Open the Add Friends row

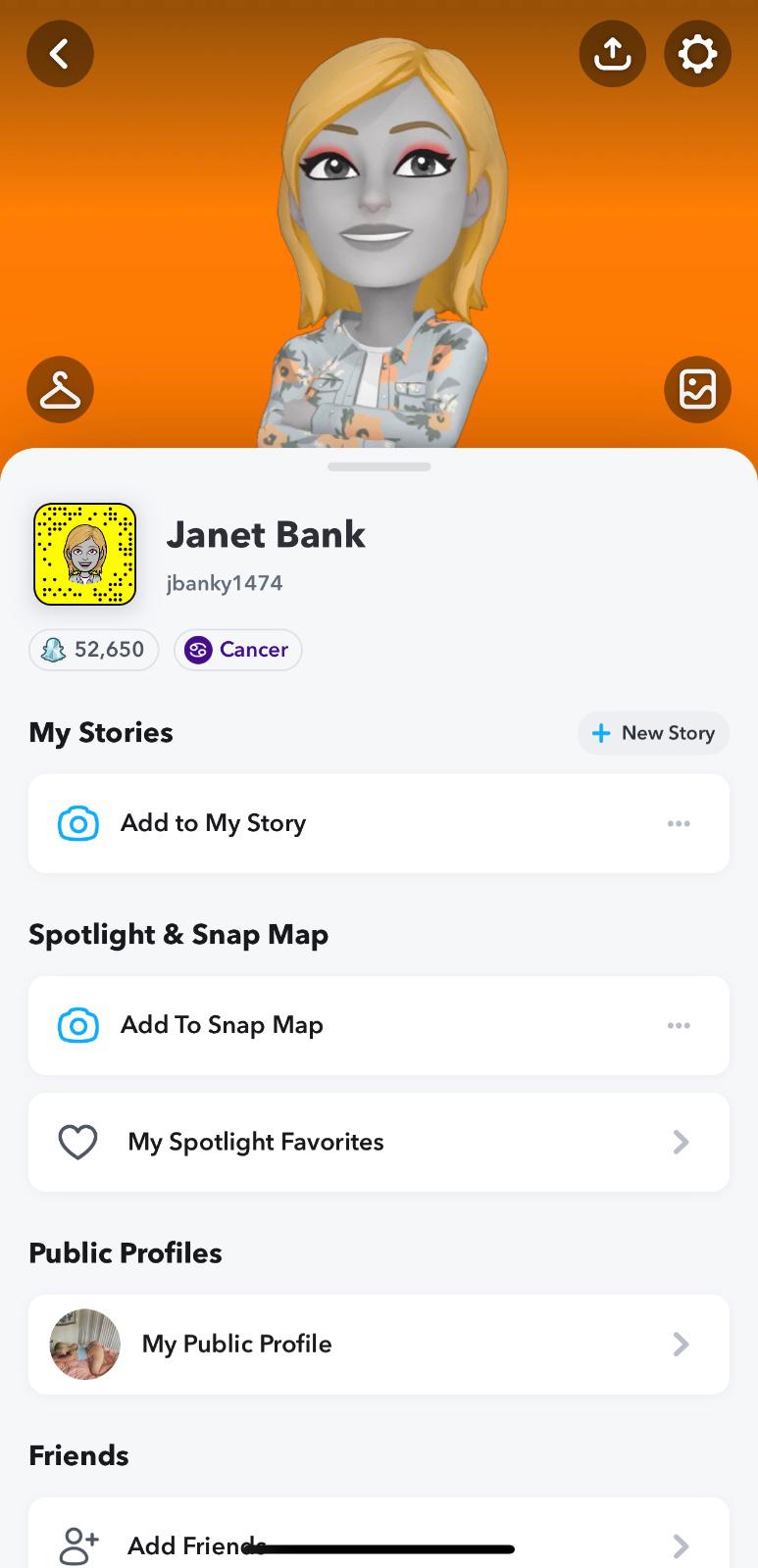(379, 1539)
